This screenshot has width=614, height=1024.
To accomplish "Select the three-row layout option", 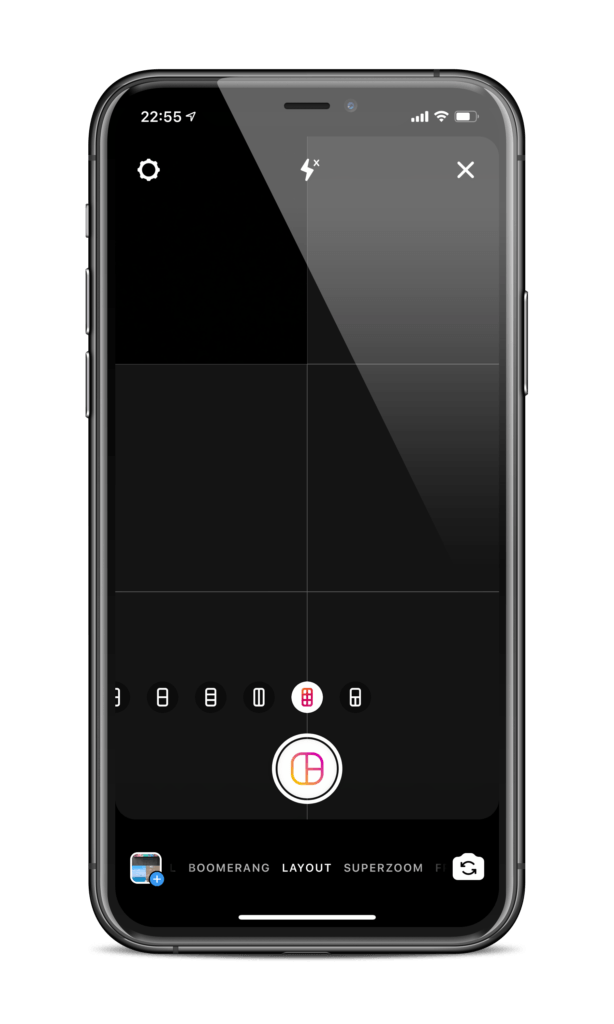I will [x=210, y=697].
